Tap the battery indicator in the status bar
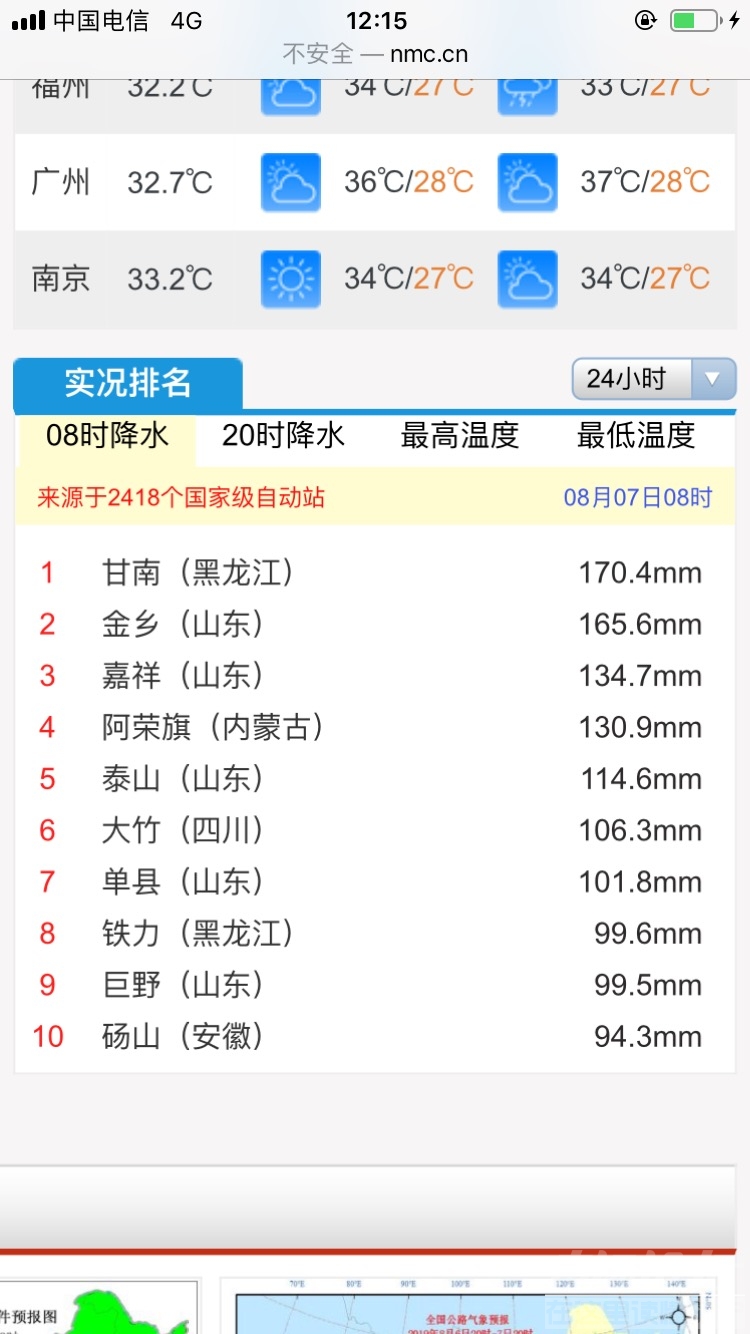Screen dimensions: 750x1334 (694, 18)
